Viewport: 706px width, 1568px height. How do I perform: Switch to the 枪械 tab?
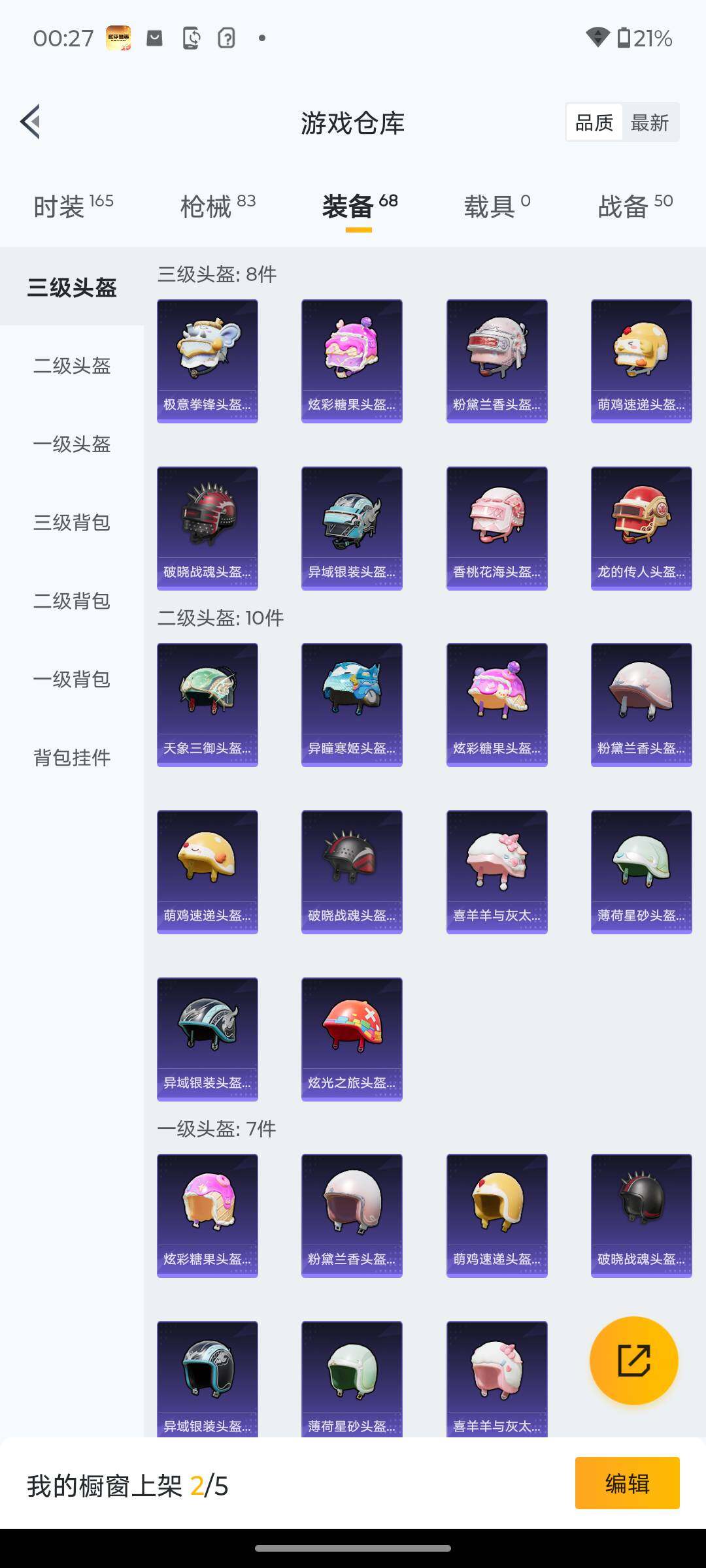pyautogui.click(x=218, y=206)
